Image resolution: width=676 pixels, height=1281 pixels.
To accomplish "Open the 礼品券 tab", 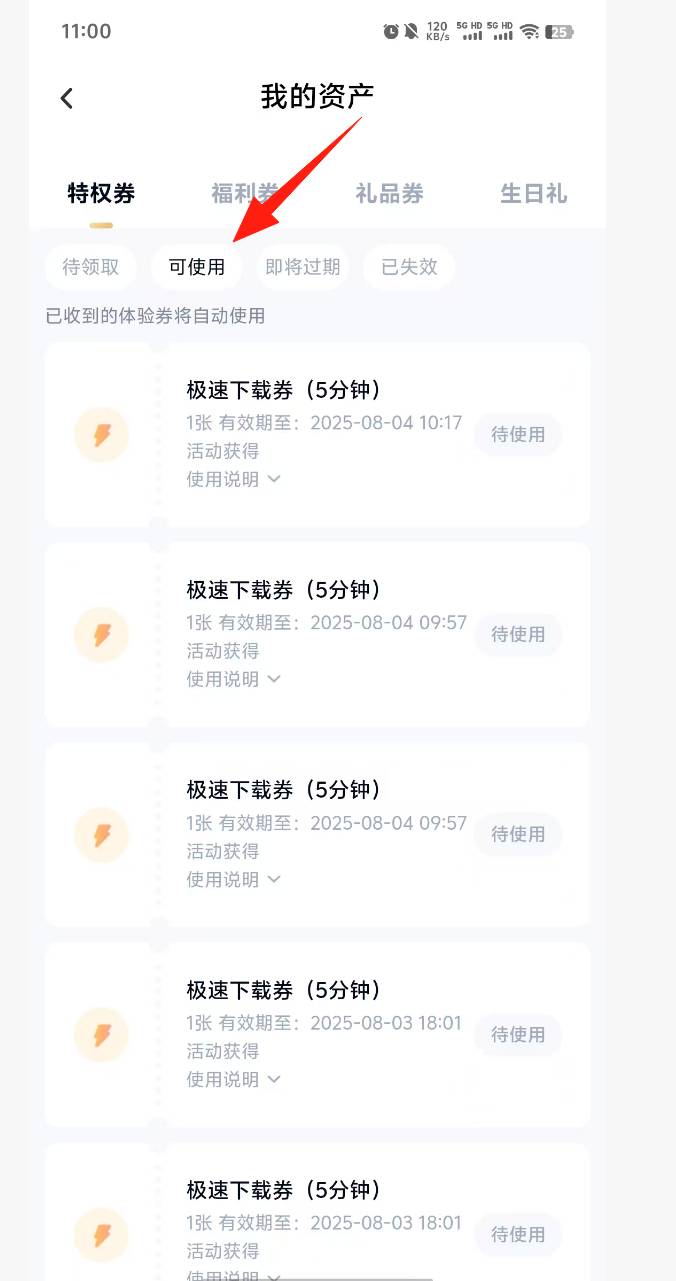I will (389, 193).
